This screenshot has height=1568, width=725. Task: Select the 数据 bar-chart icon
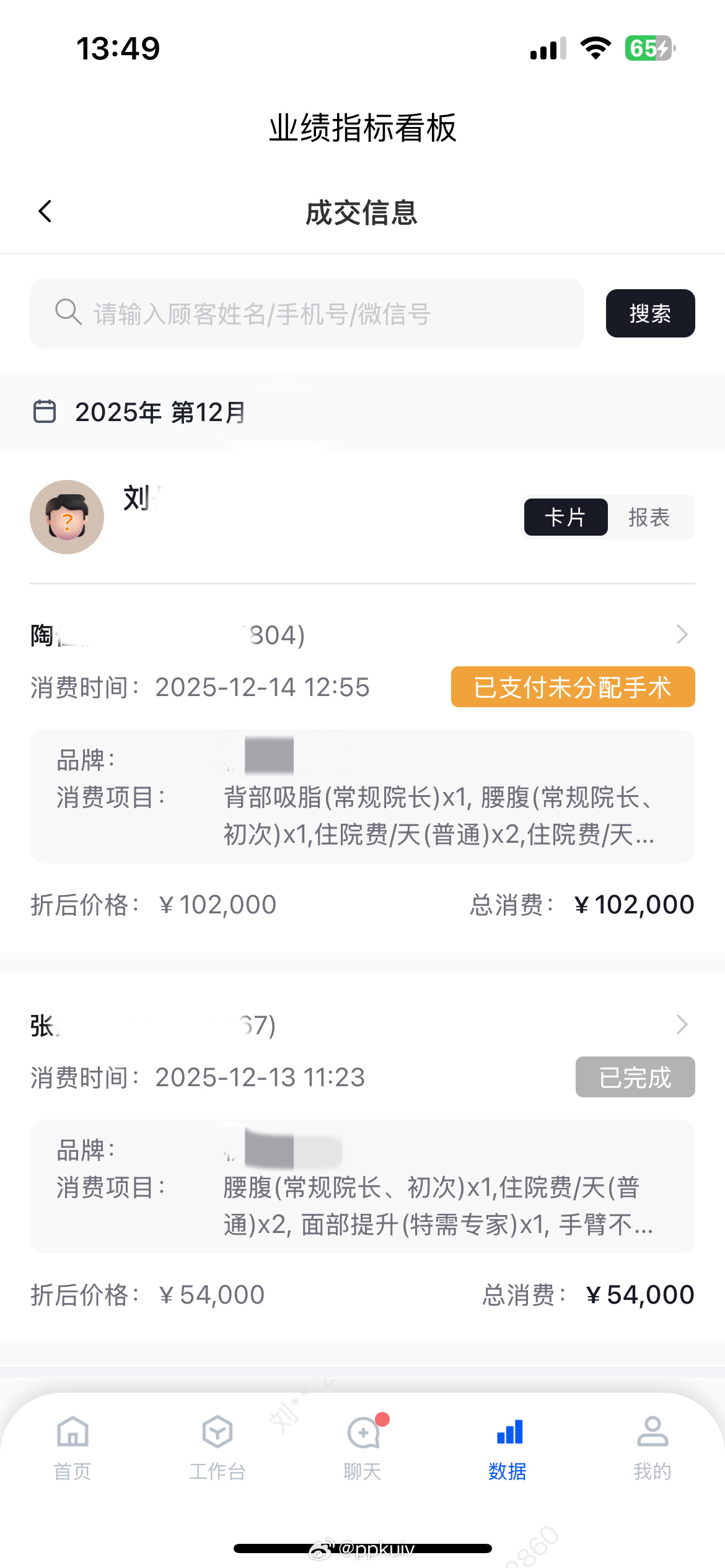click(x=507, y=1432)
